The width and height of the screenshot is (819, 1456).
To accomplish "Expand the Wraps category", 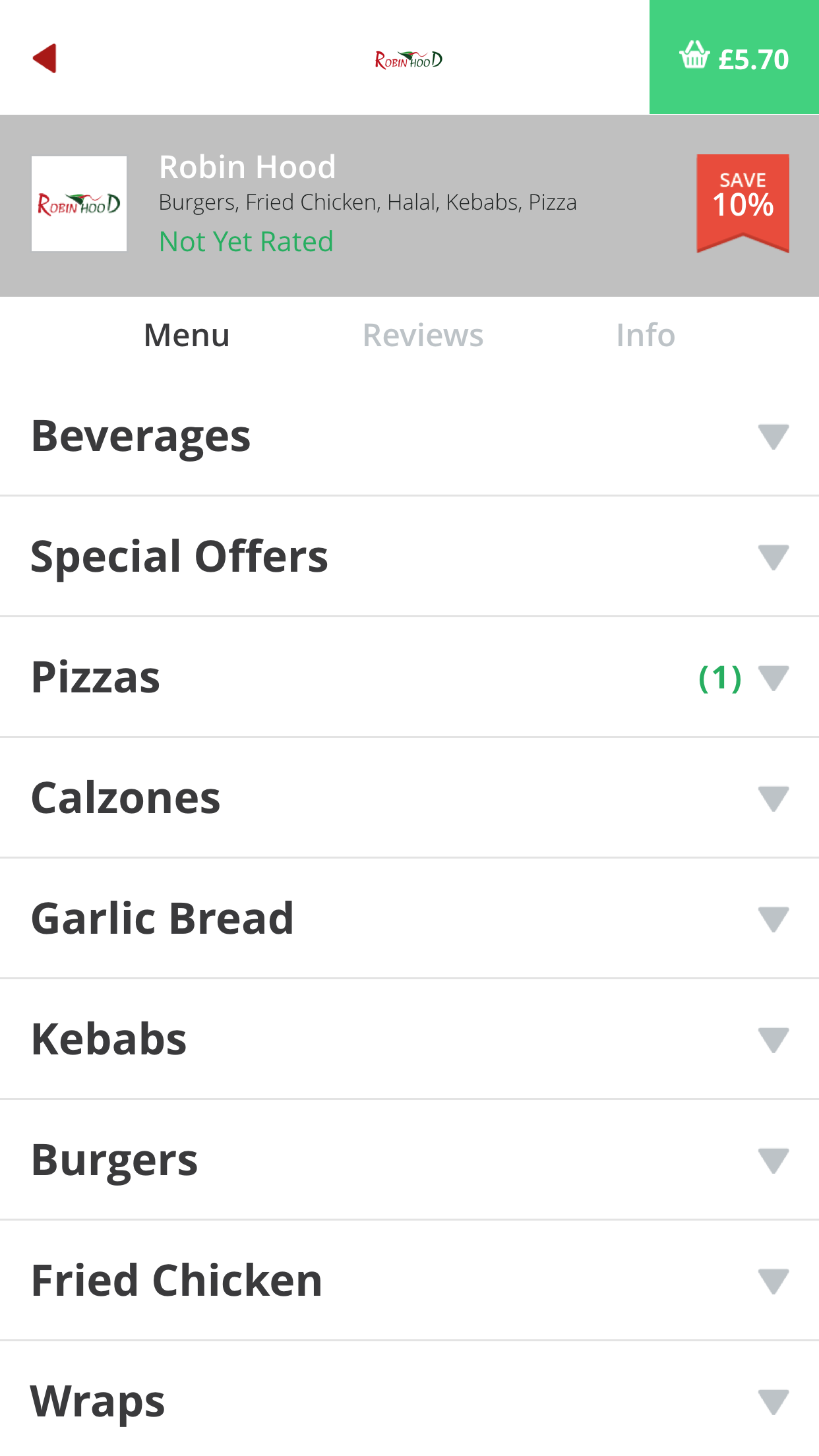I will [409, 1399].
